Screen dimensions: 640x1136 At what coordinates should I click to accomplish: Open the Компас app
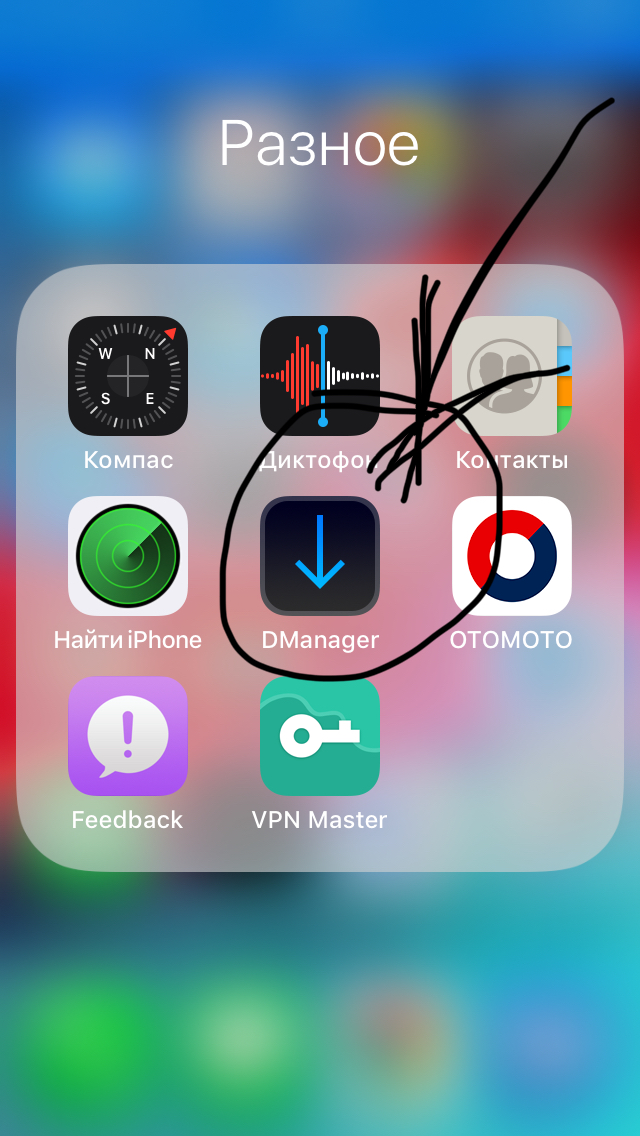pyautogui.click(x=128, y=376)
